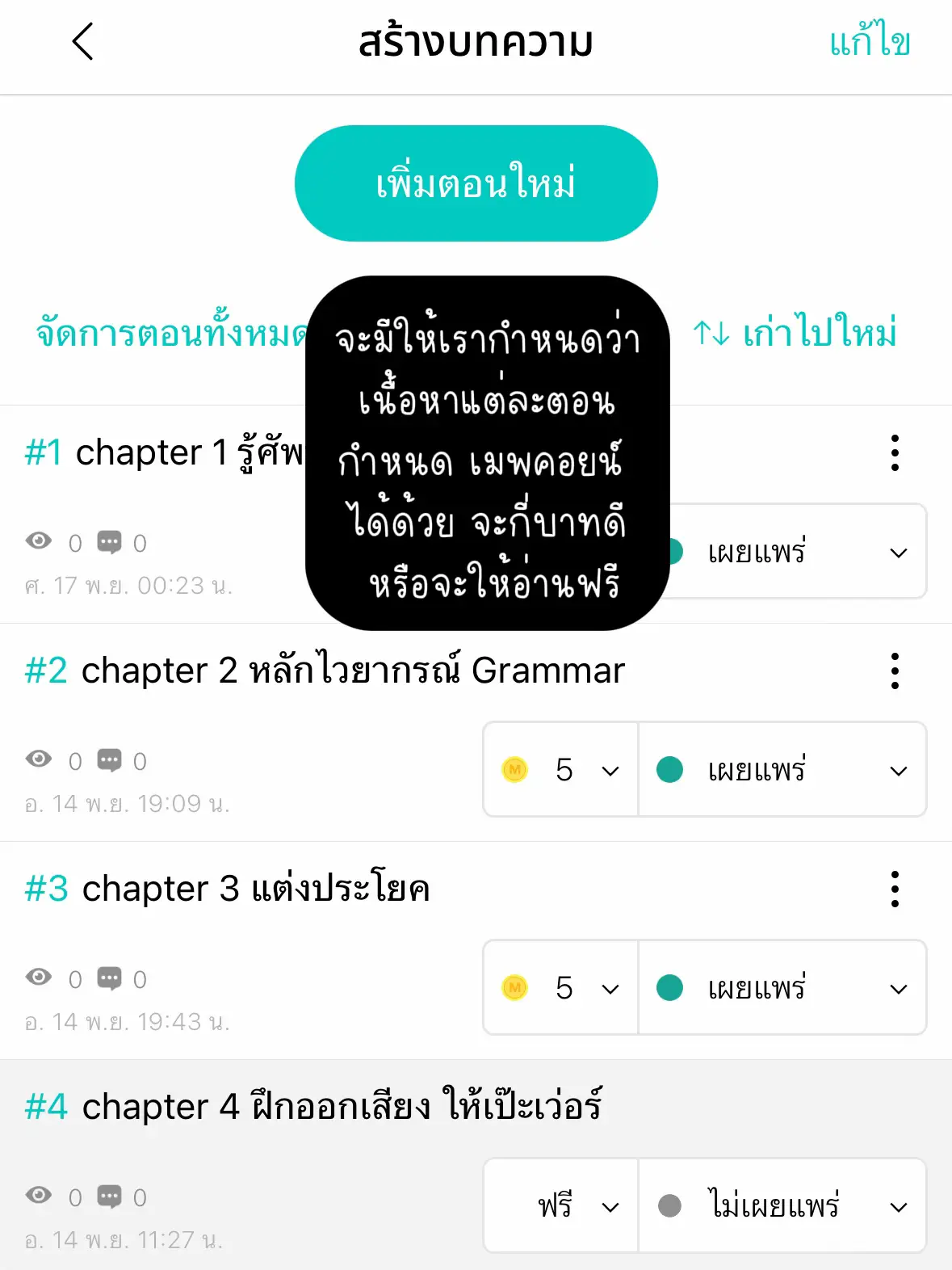Viewport: 952px width, 1270px height.
Task: Toggle the gray unpublished dot on chapter 4
Action: 669,1206
